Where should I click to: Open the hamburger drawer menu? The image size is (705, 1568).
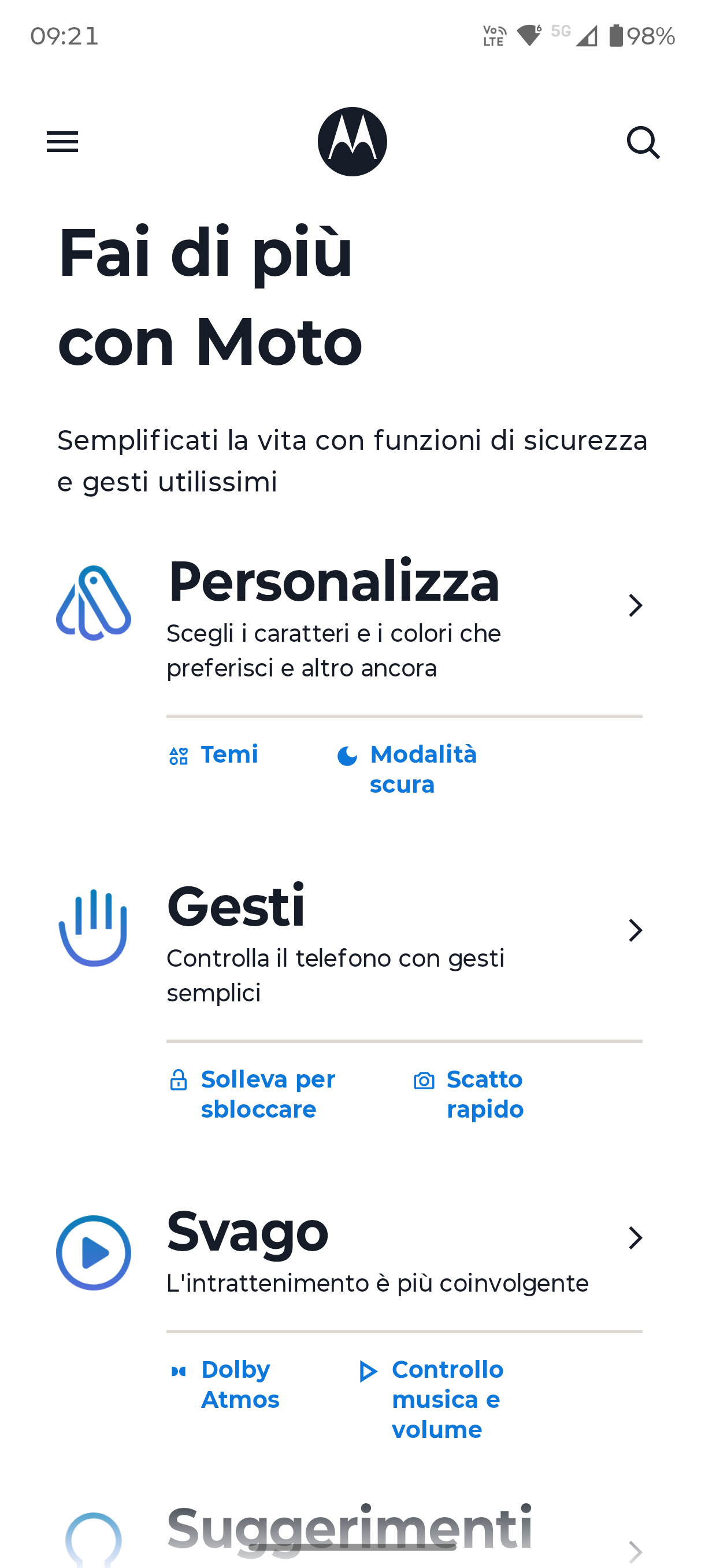pyautogui.click(x=62, y=142)
